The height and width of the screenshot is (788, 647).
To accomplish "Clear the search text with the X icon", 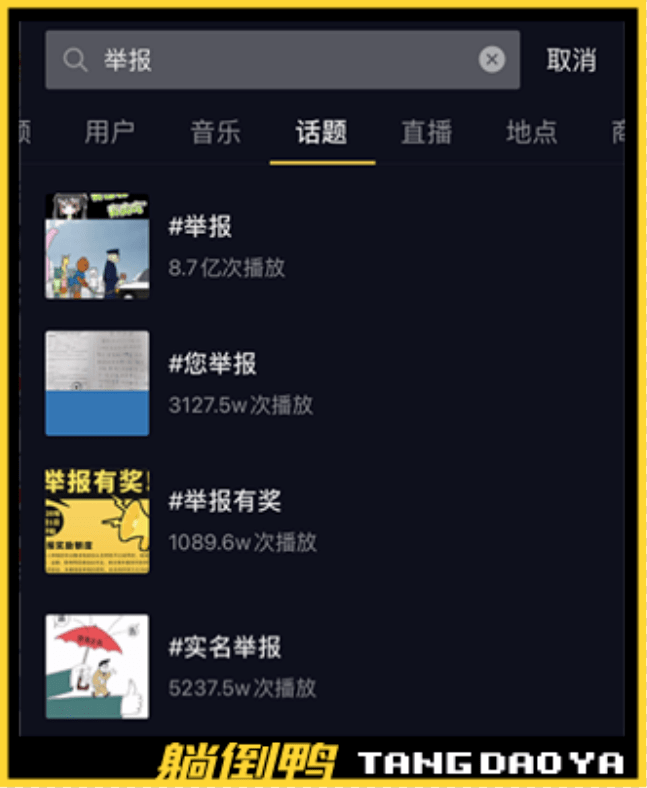I will (491, 60).
